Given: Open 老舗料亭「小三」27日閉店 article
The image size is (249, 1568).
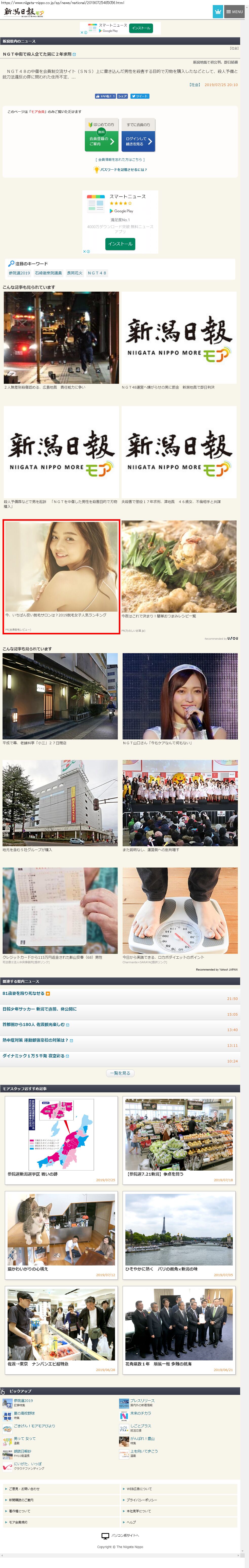Looking at the screenshot, I should click(x=60, y=696).
